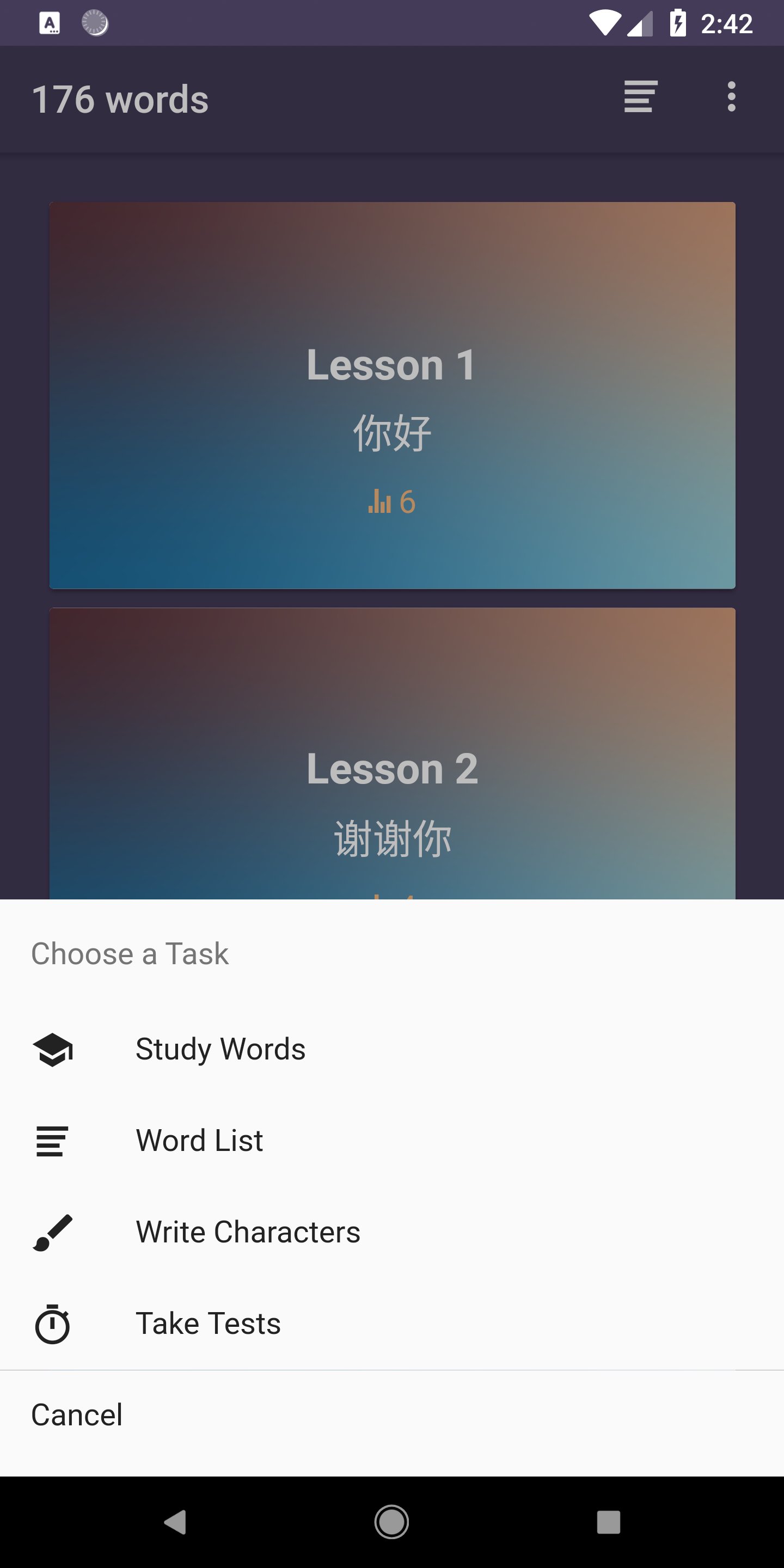Screen dimensions: 784x1568
Task: Tap the Word List lines icon
Action: (52, 1140)
